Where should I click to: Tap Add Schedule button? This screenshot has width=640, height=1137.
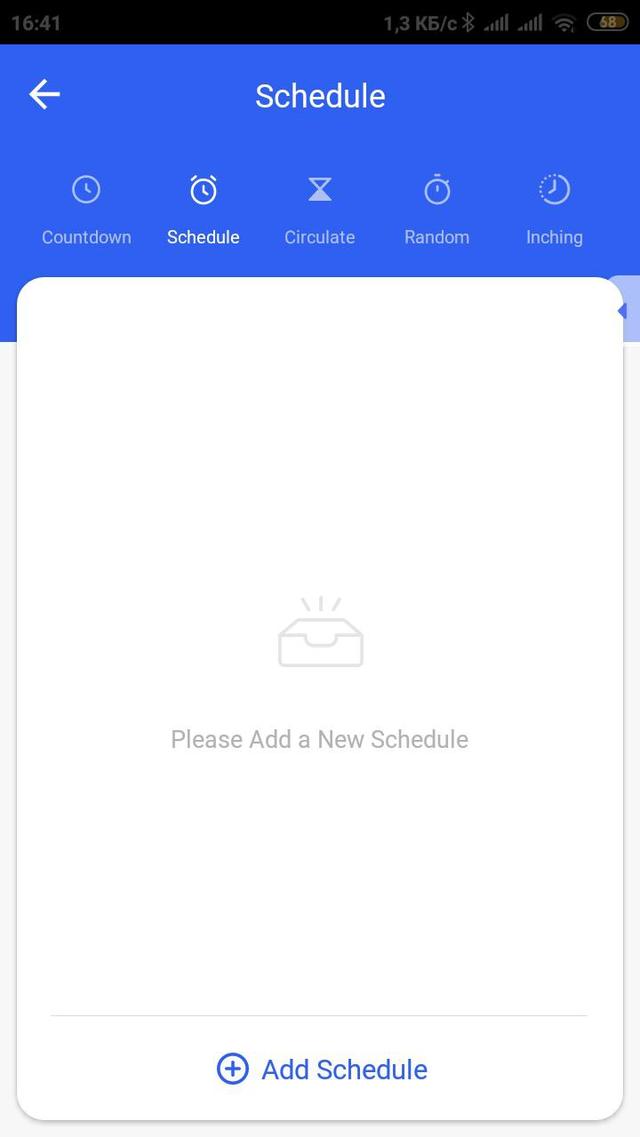322,1069
